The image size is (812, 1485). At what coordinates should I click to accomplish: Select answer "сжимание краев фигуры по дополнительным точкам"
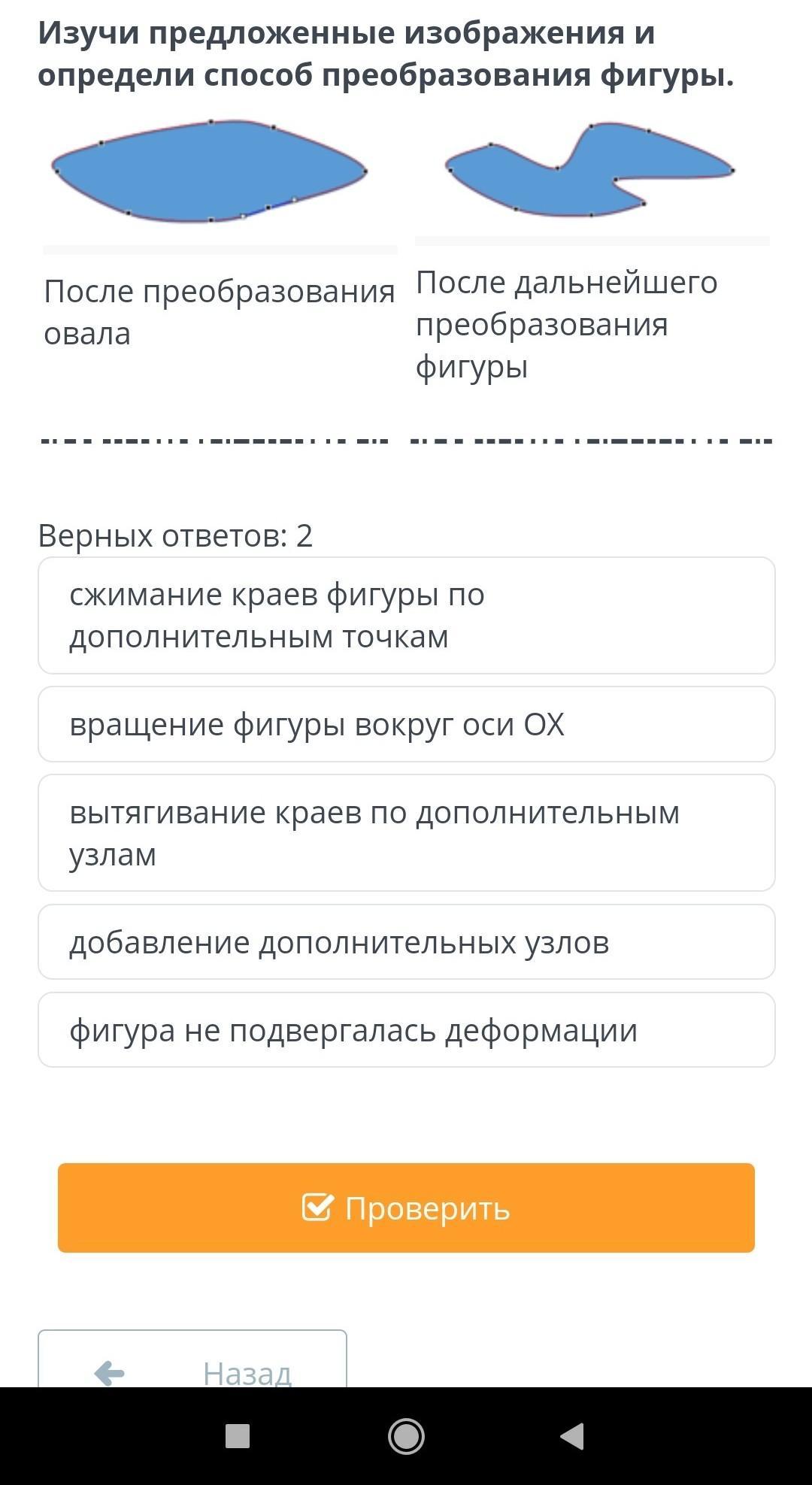[406, 615]
